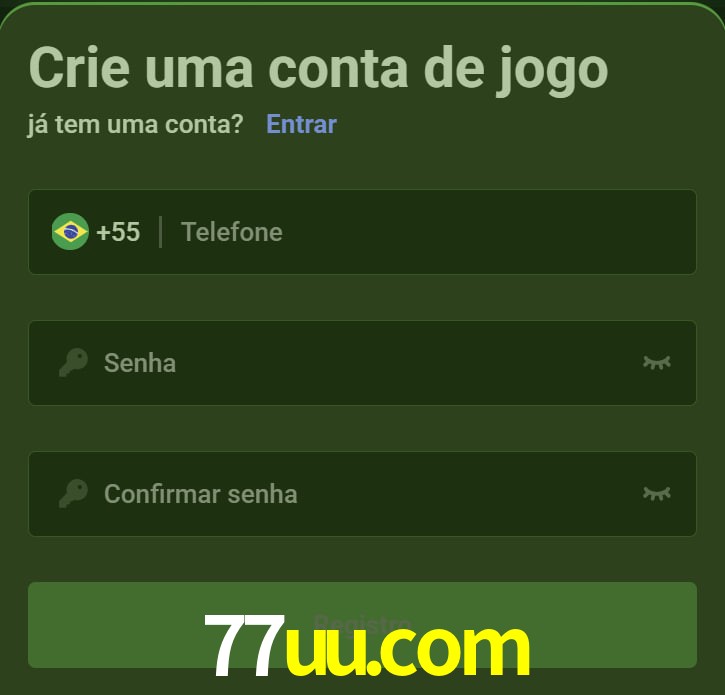Show password in Confirmar senha field

coord(656,493)
